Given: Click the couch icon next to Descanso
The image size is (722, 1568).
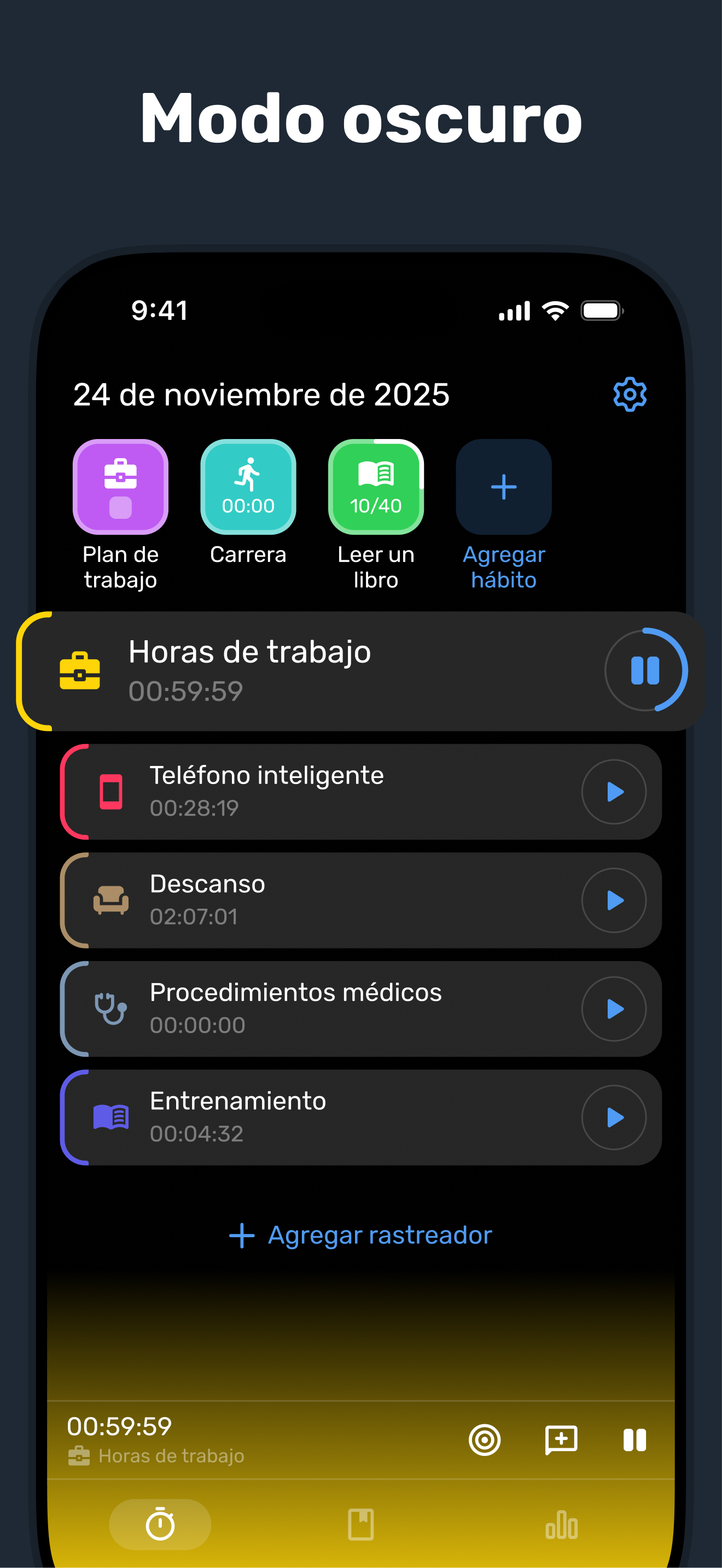Looking at the screenshot, I should pyautogui.click(x=111, y=900).
